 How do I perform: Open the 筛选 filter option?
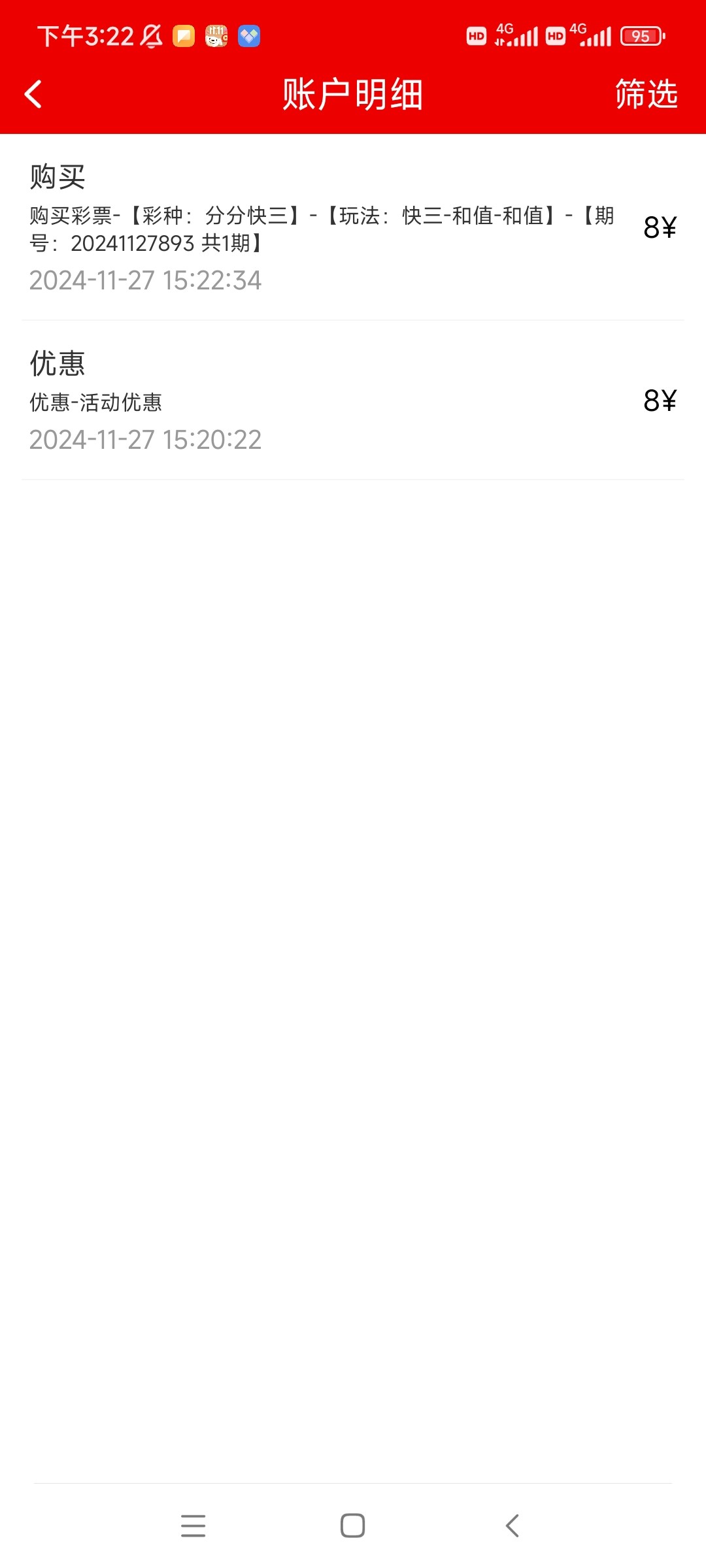coord(646,94)
